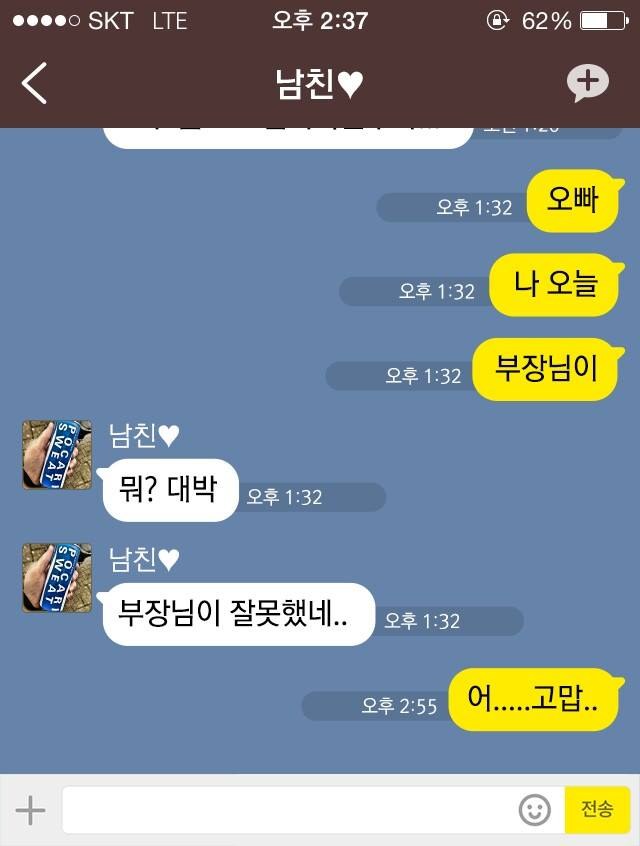Viewport: 640px width, 846px height.
Task: Tap the 전송 send button
Action: coord(597,809)
